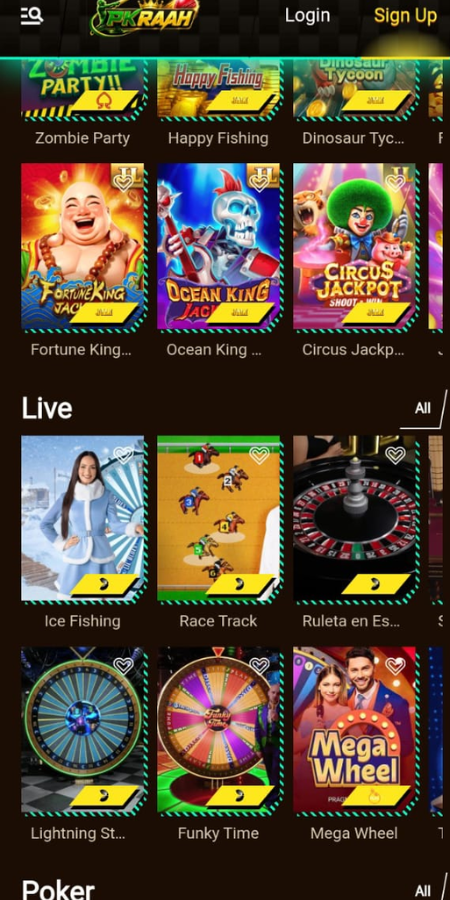Open the Funky Time live game

click(x=219, y=731)
